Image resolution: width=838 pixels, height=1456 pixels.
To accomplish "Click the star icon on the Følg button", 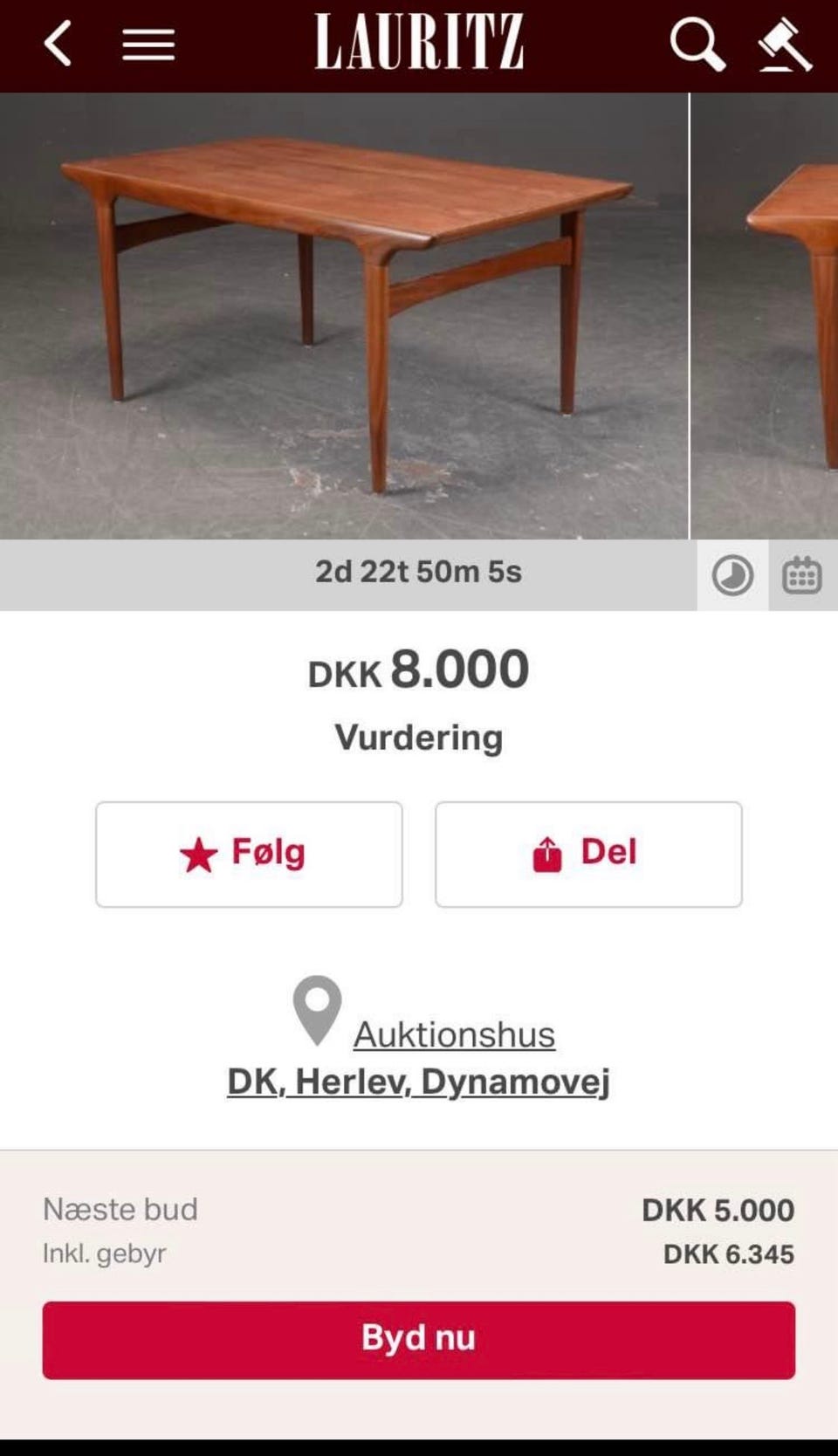I will pos(199,853).
